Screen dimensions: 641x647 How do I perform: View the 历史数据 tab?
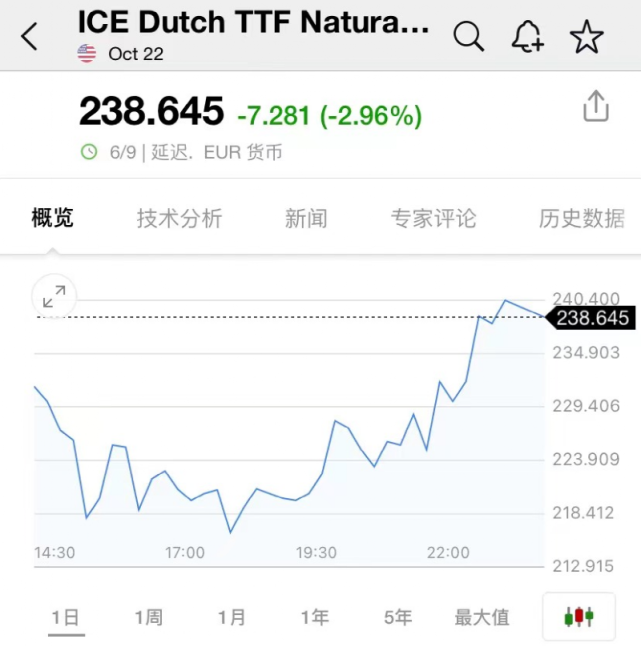coord(581,218)
